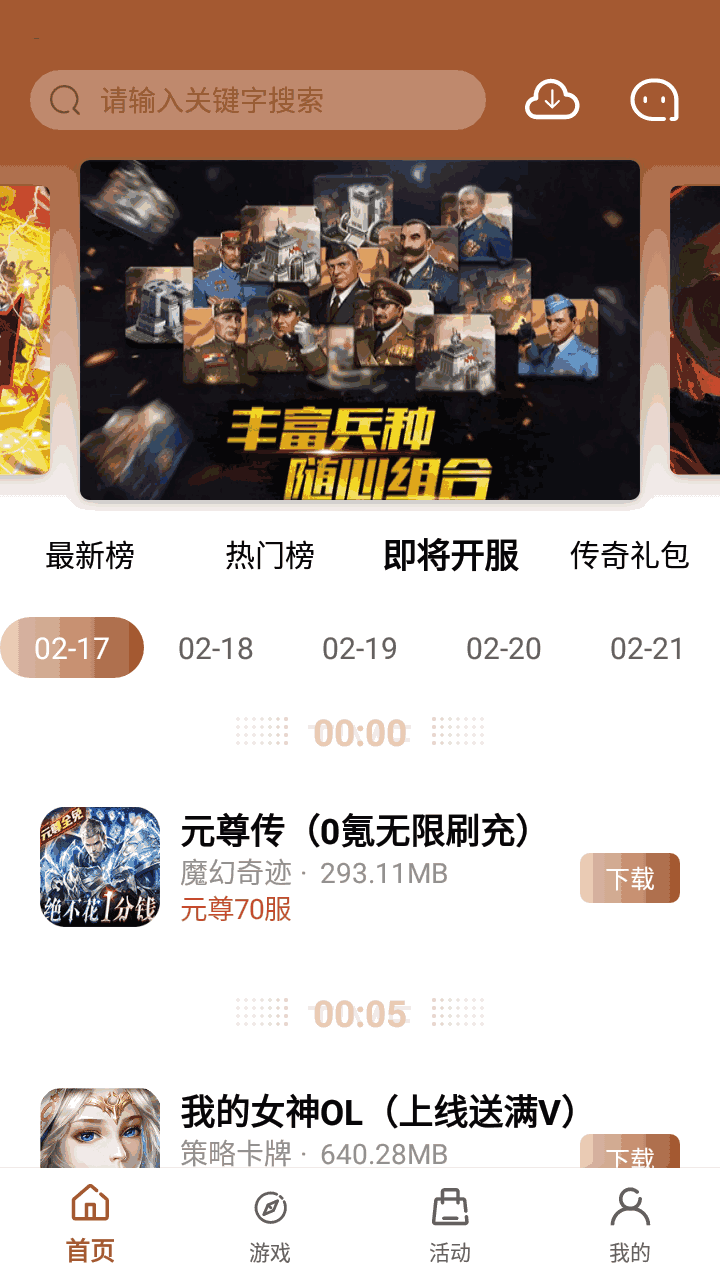The height and width of the screenshot is (1280, 720).
Task: Open the 我的 profile tab
Action: tap(630, 1225)
